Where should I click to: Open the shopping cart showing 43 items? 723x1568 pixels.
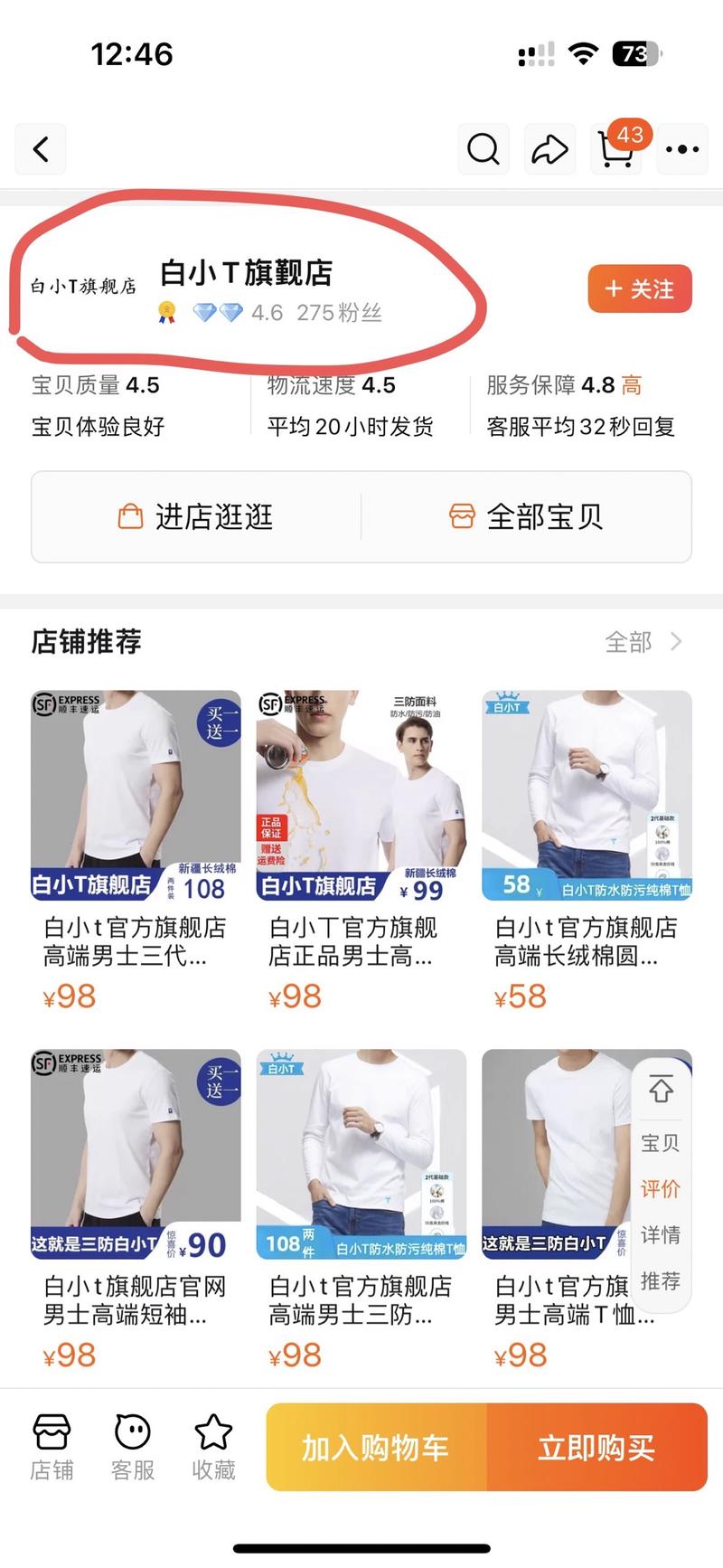point(615,154)
